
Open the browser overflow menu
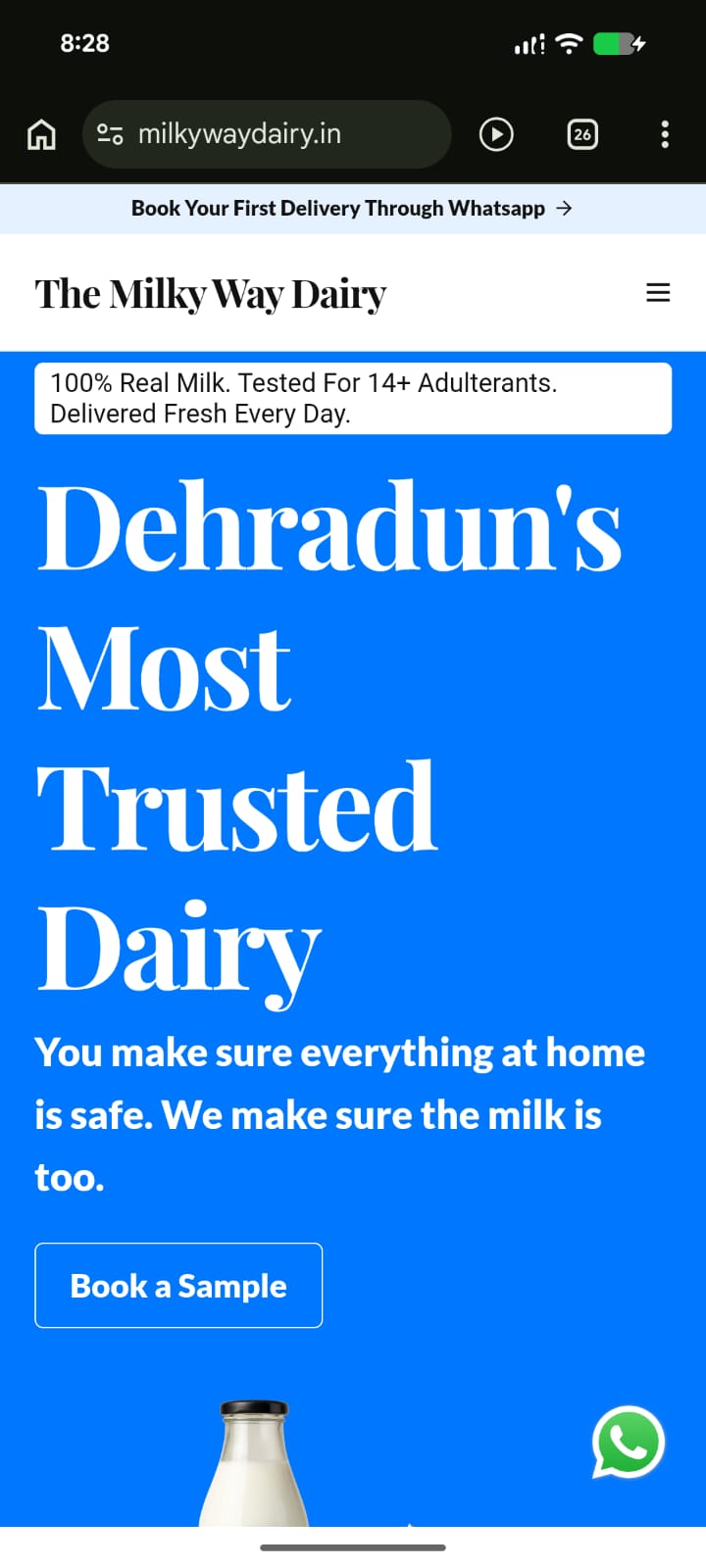665,134
